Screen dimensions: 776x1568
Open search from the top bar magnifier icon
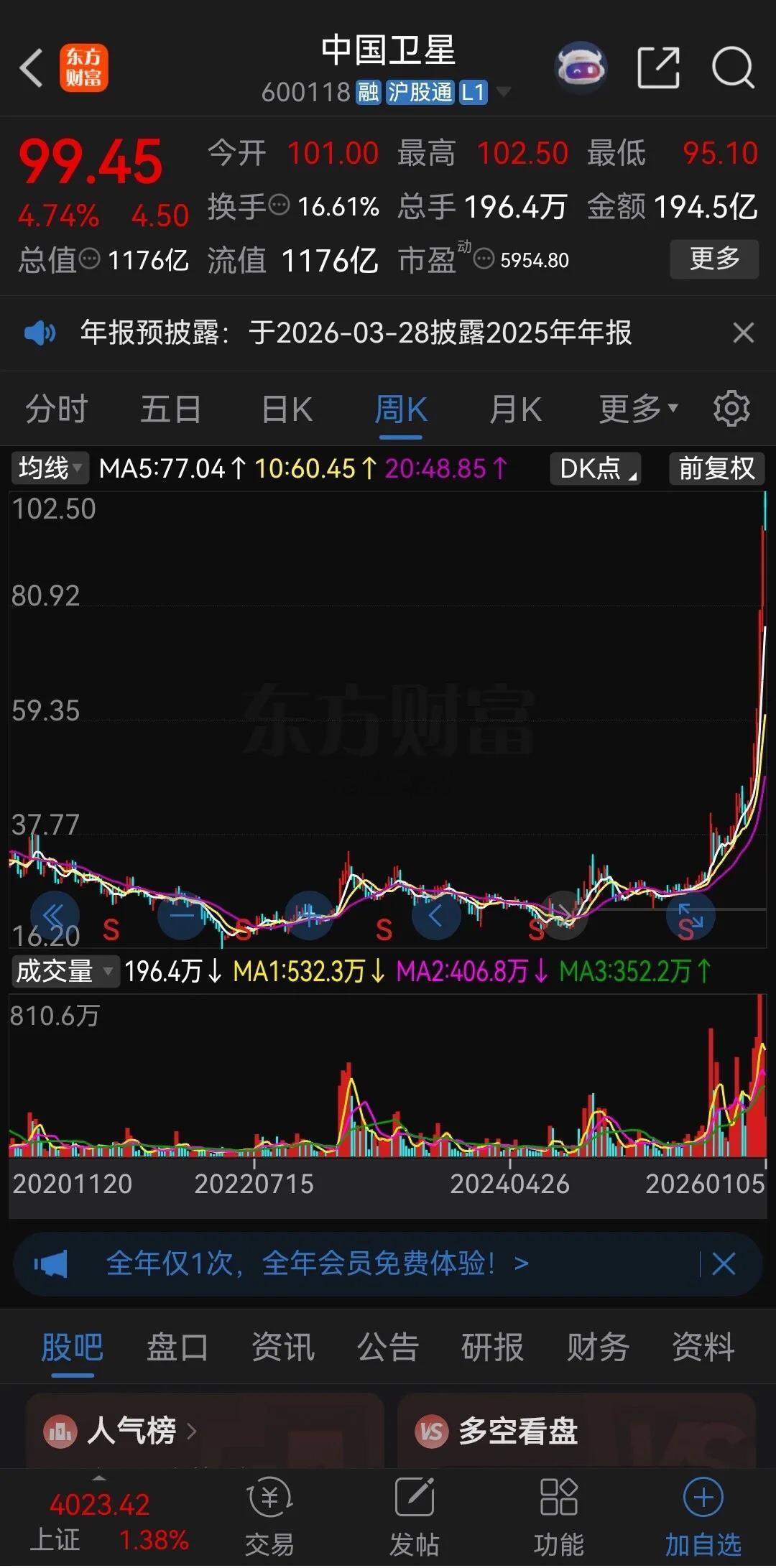[731, 66]
